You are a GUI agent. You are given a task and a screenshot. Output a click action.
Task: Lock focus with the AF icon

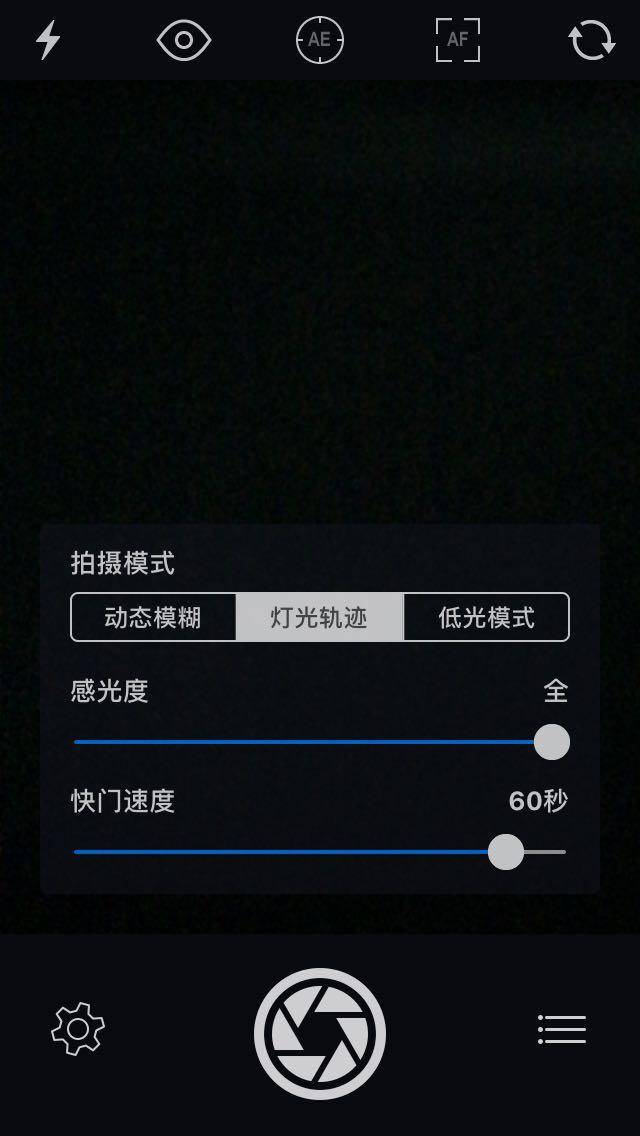pos(457,40)
